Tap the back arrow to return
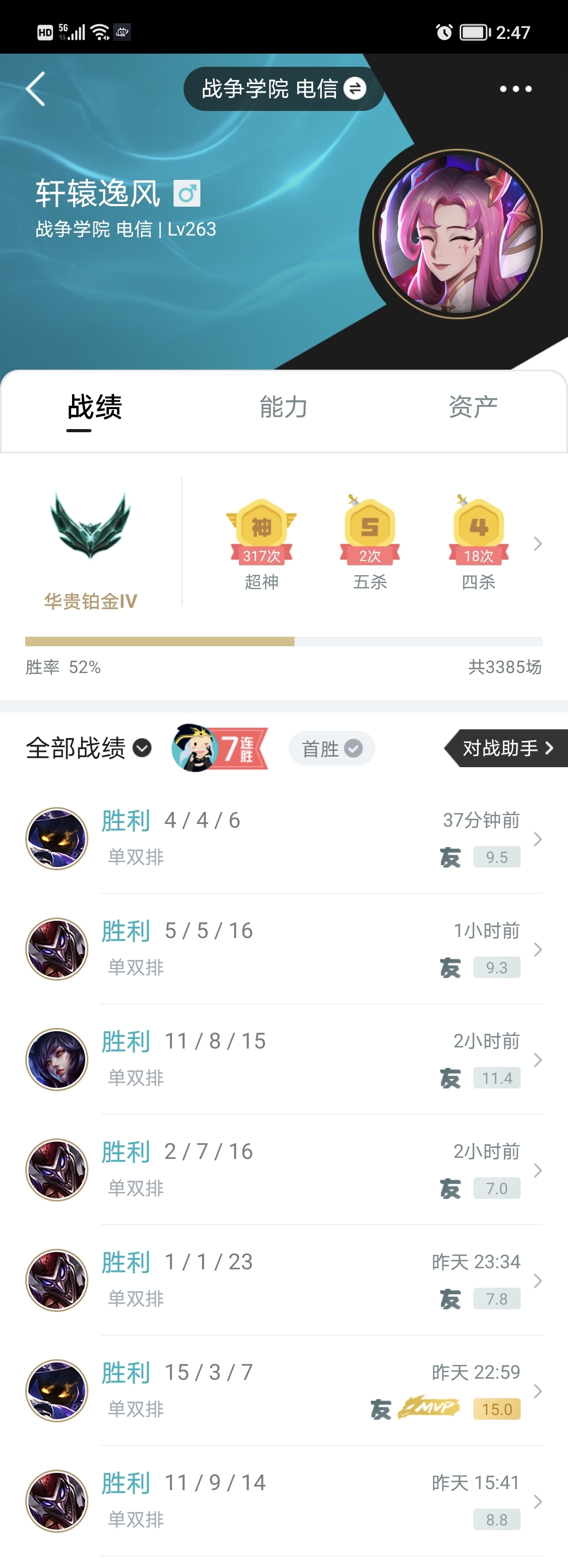Image resolution: width=568 pixels, height=1568 pixels. tap(35, 88)
